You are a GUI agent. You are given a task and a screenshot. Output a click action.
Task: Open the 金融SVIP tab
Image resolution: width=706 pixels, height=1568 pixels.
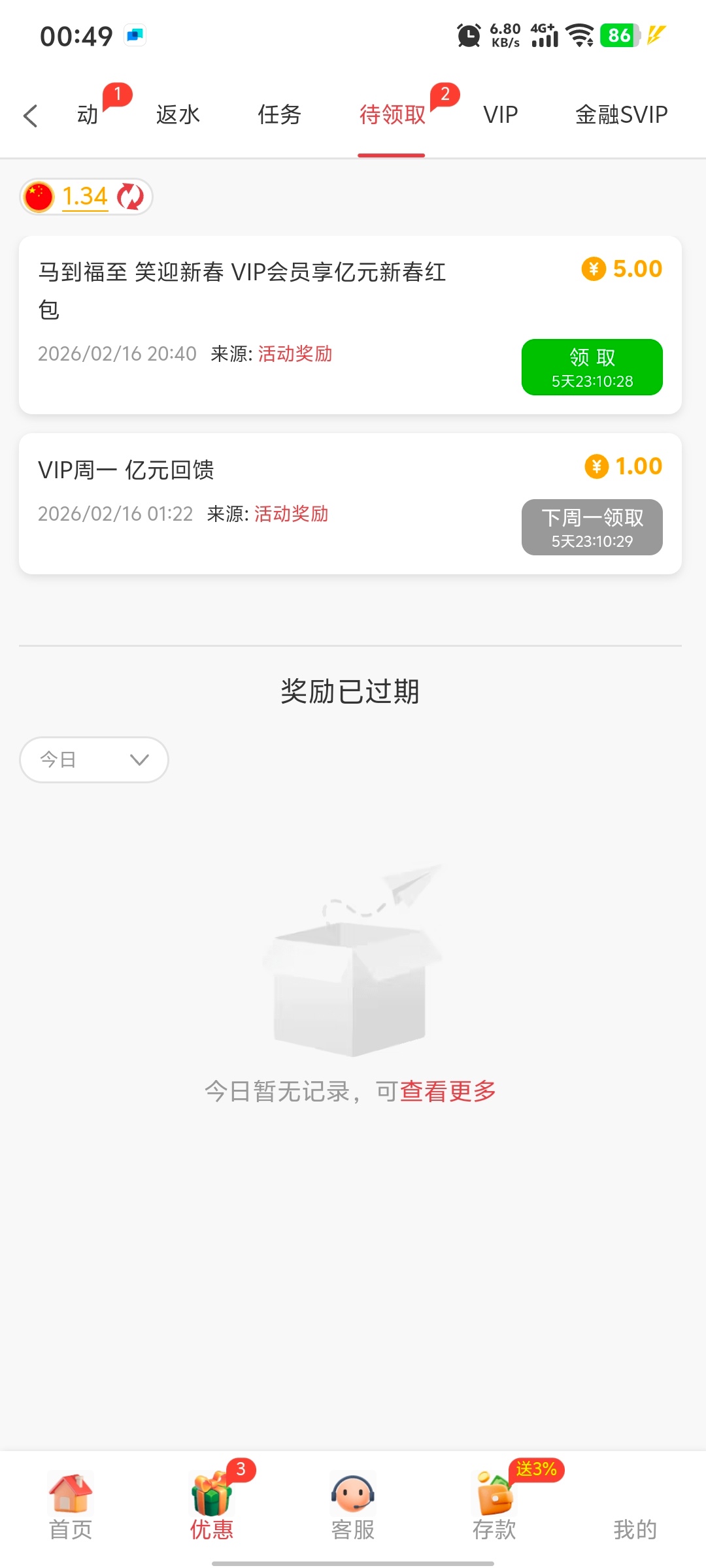(x=621, y=115)
